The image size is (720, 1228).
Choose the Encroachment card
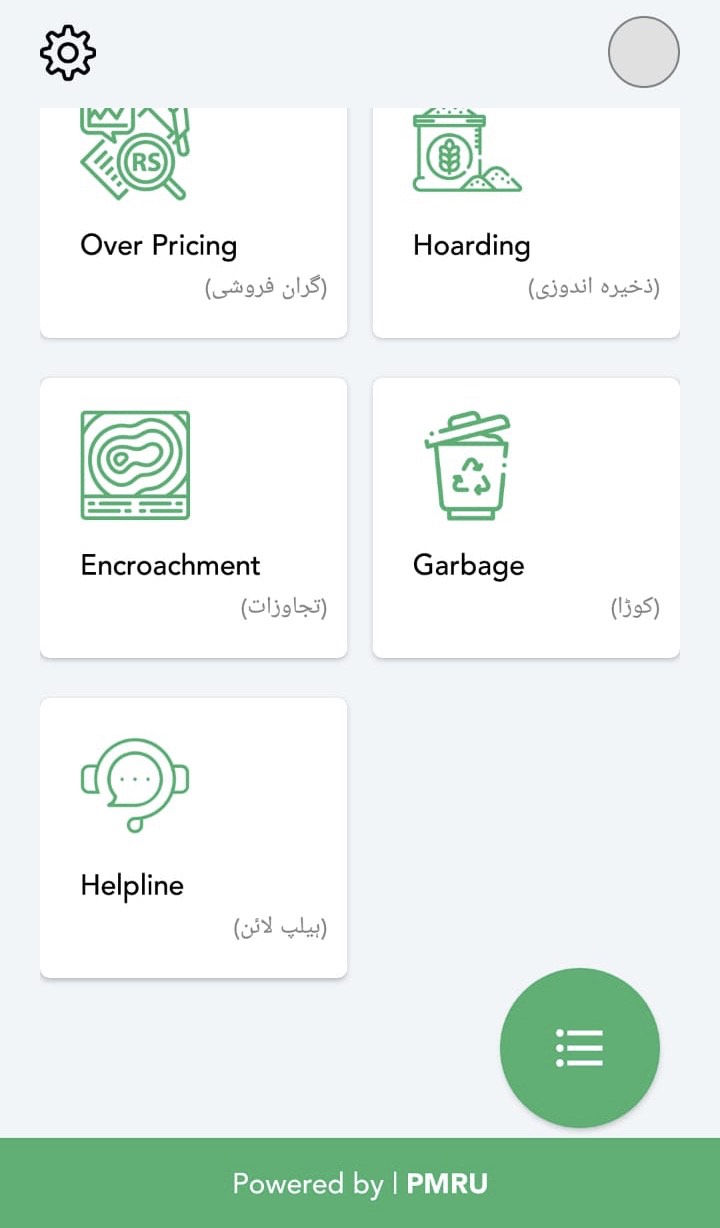pyautogui.click(x=193, y=517)
